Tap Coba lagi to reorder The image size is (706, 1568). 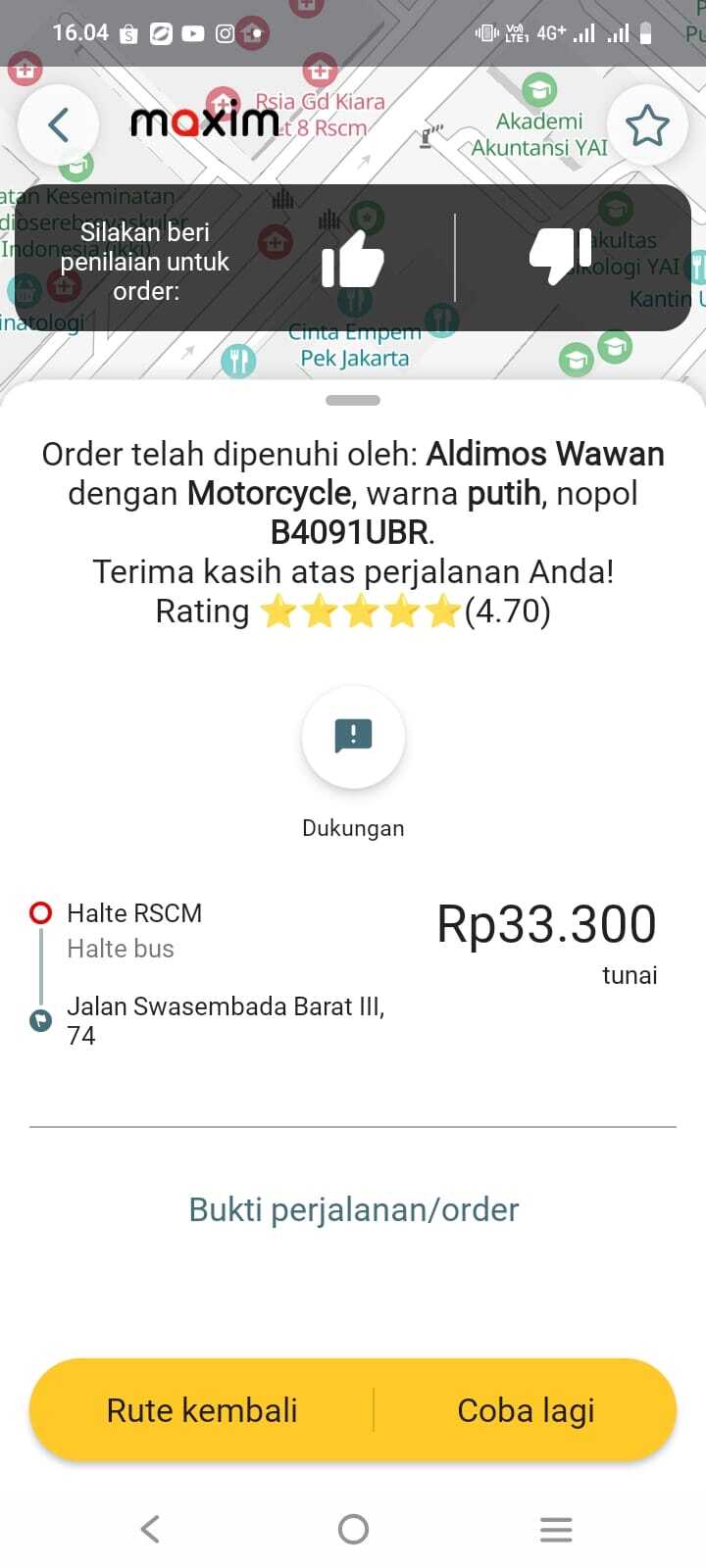pyautogui.click(x=526, y=1410)
